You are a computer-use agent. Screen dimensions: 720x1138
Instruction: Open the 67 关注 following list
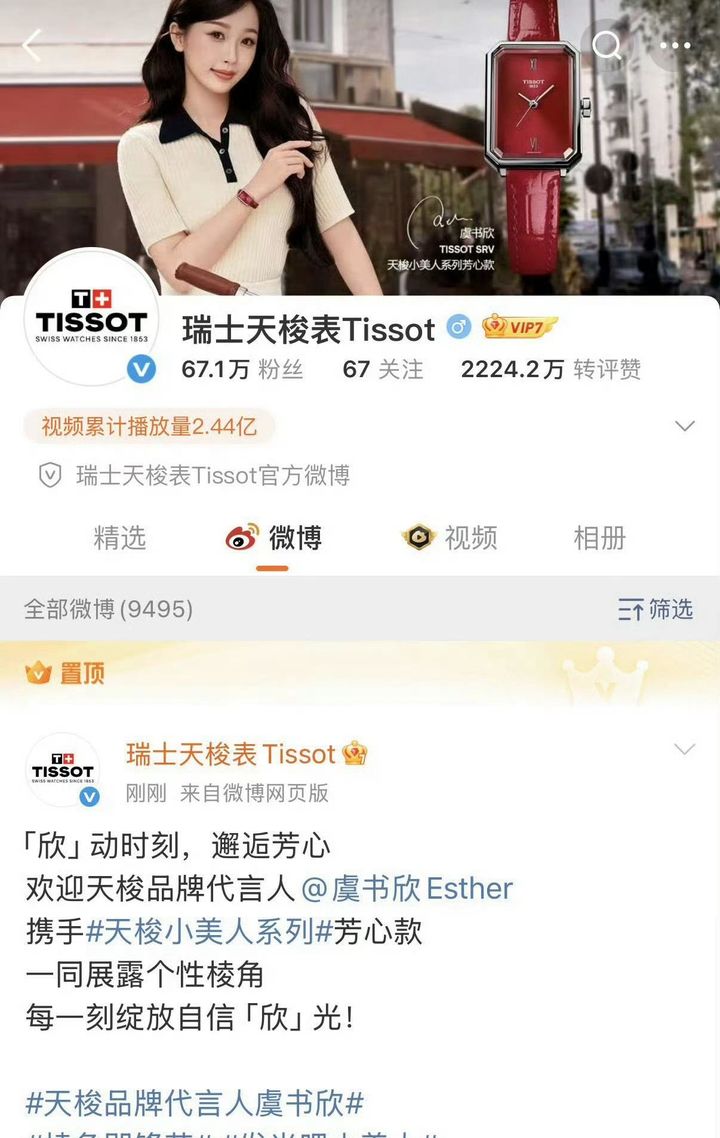[383, 370]
